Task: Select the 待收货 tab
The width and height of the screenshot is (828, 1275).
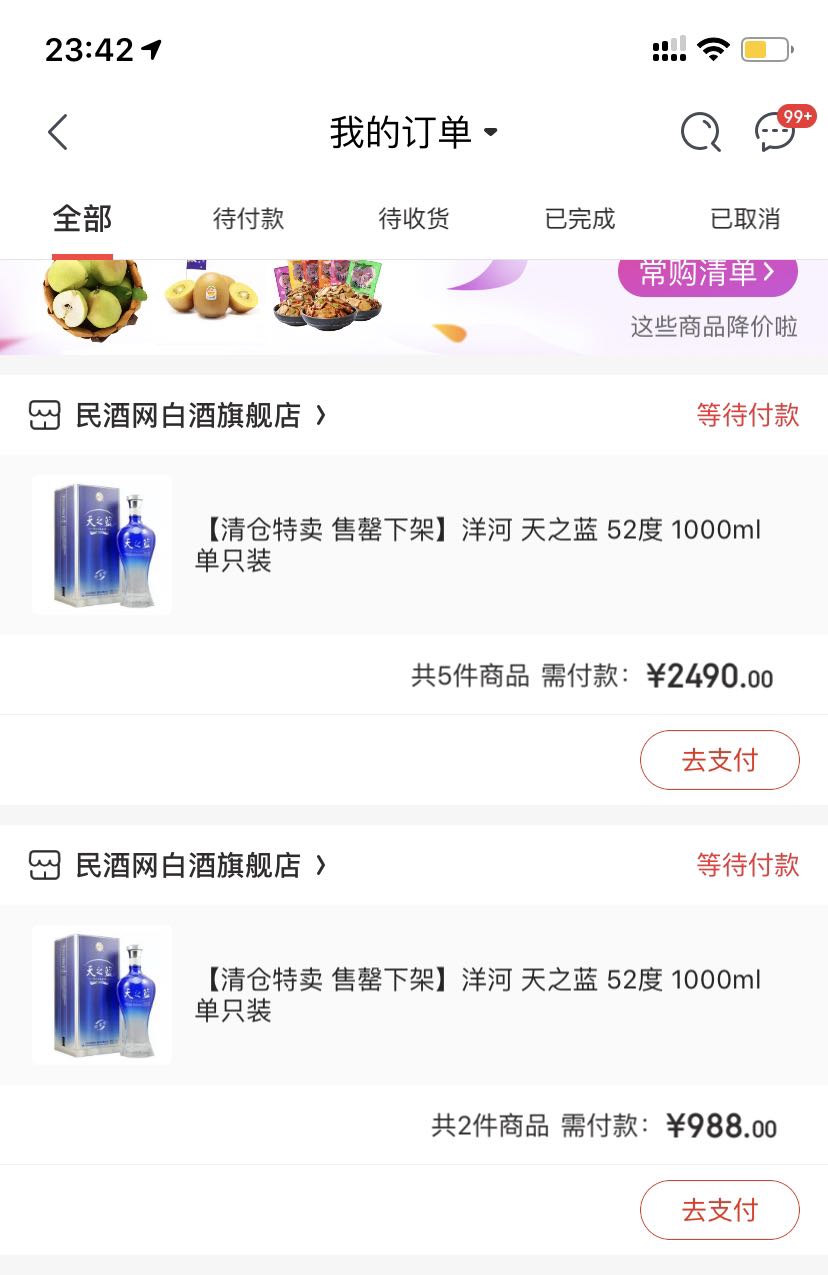Action: point(414,219)
